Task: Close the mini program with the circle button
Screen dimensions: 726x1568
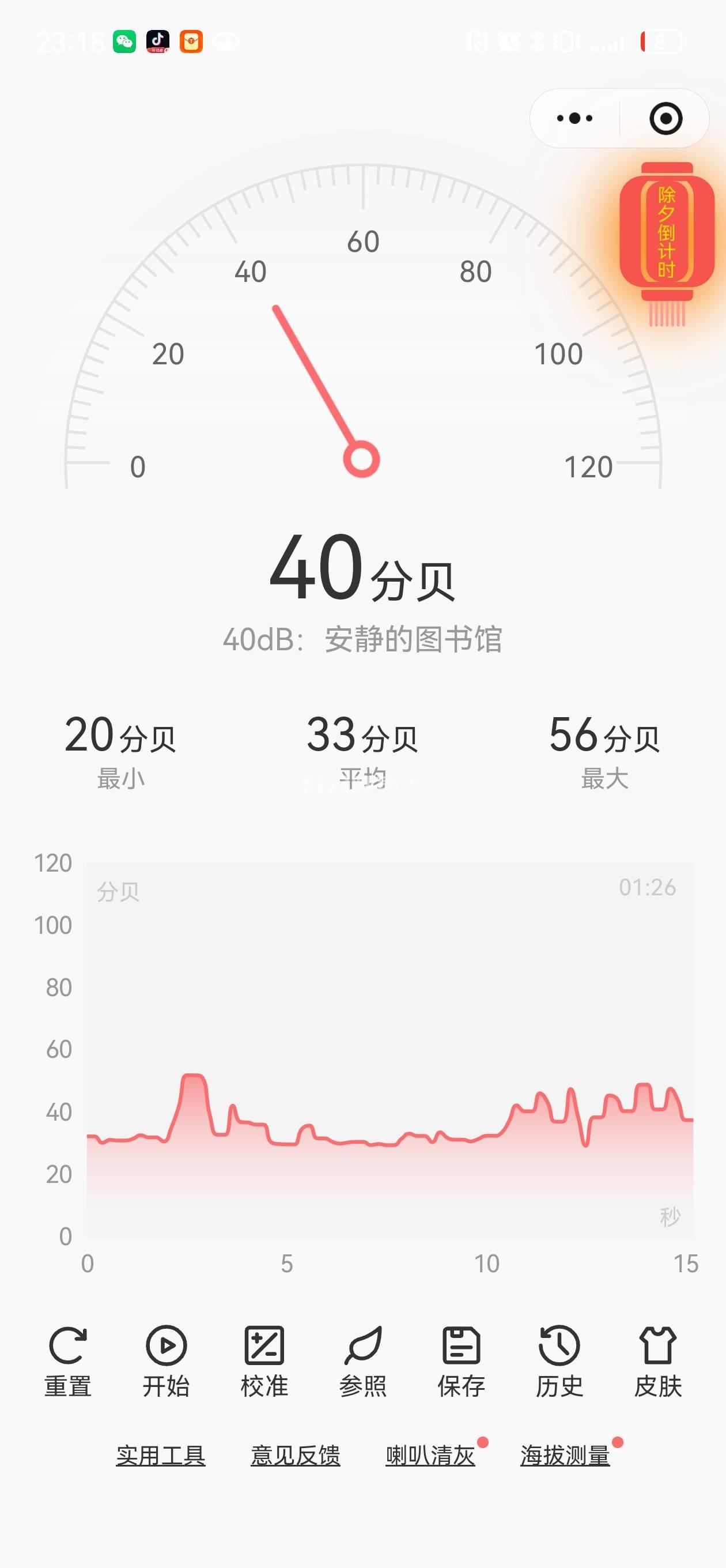Action: [x=665, y=118]
